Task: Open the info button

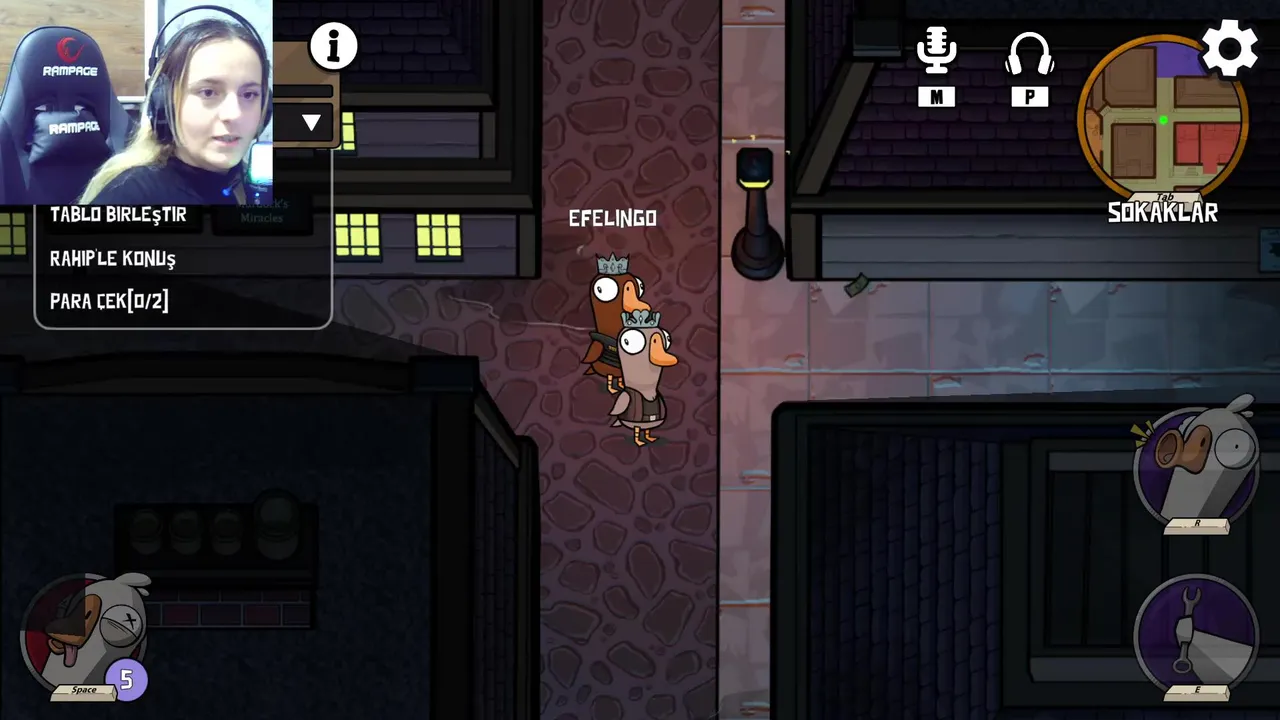Action: [334, 46]
